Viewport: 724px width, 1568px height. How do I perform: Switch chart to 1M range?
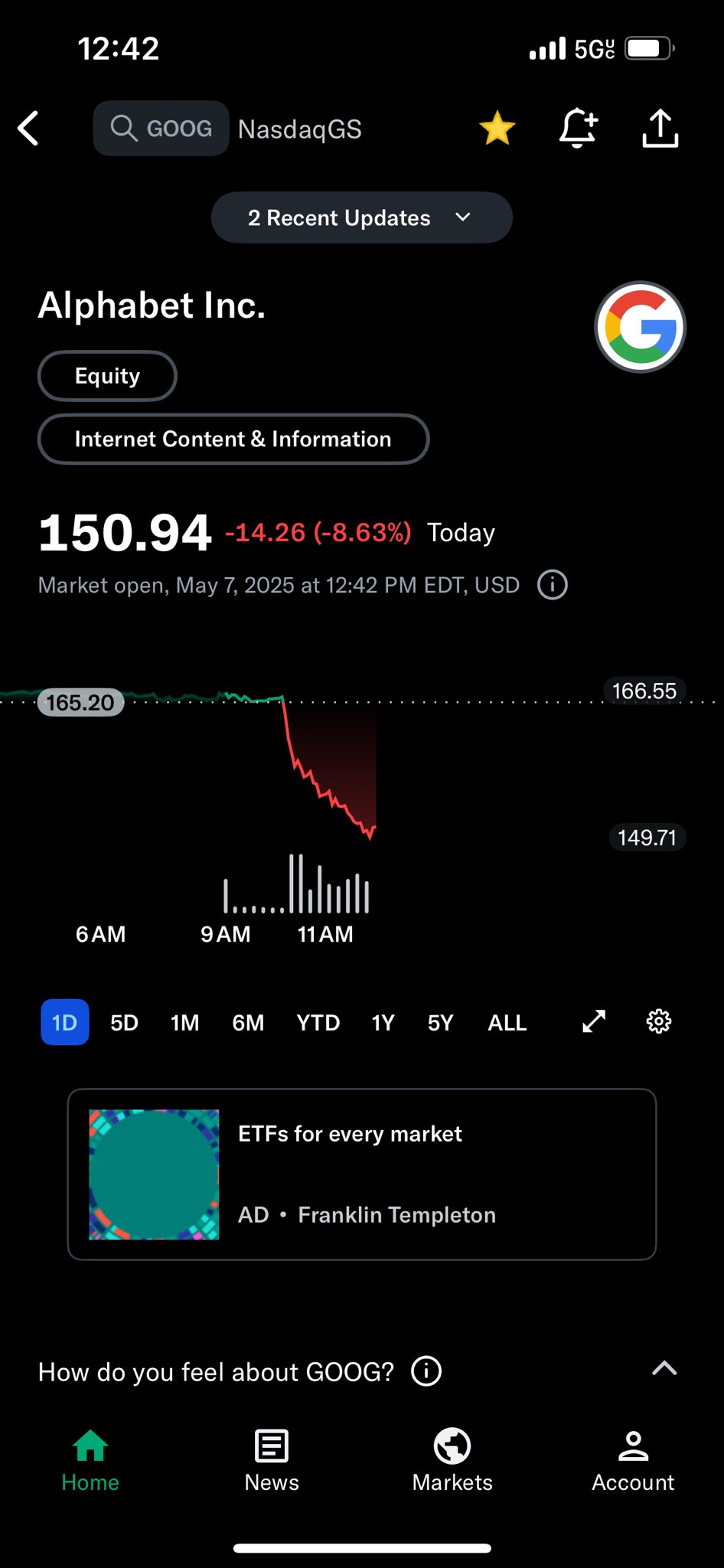[184, 1023]
